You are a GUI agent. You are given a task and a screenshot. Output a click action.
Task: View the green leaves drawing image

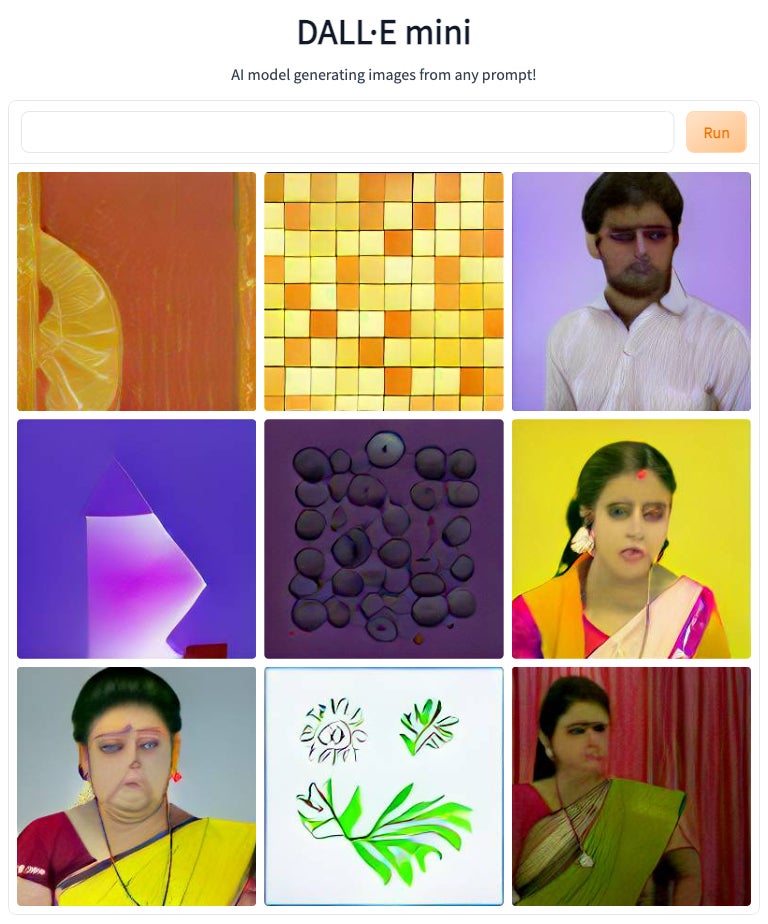pyautogui.click(x=384, y=786)
